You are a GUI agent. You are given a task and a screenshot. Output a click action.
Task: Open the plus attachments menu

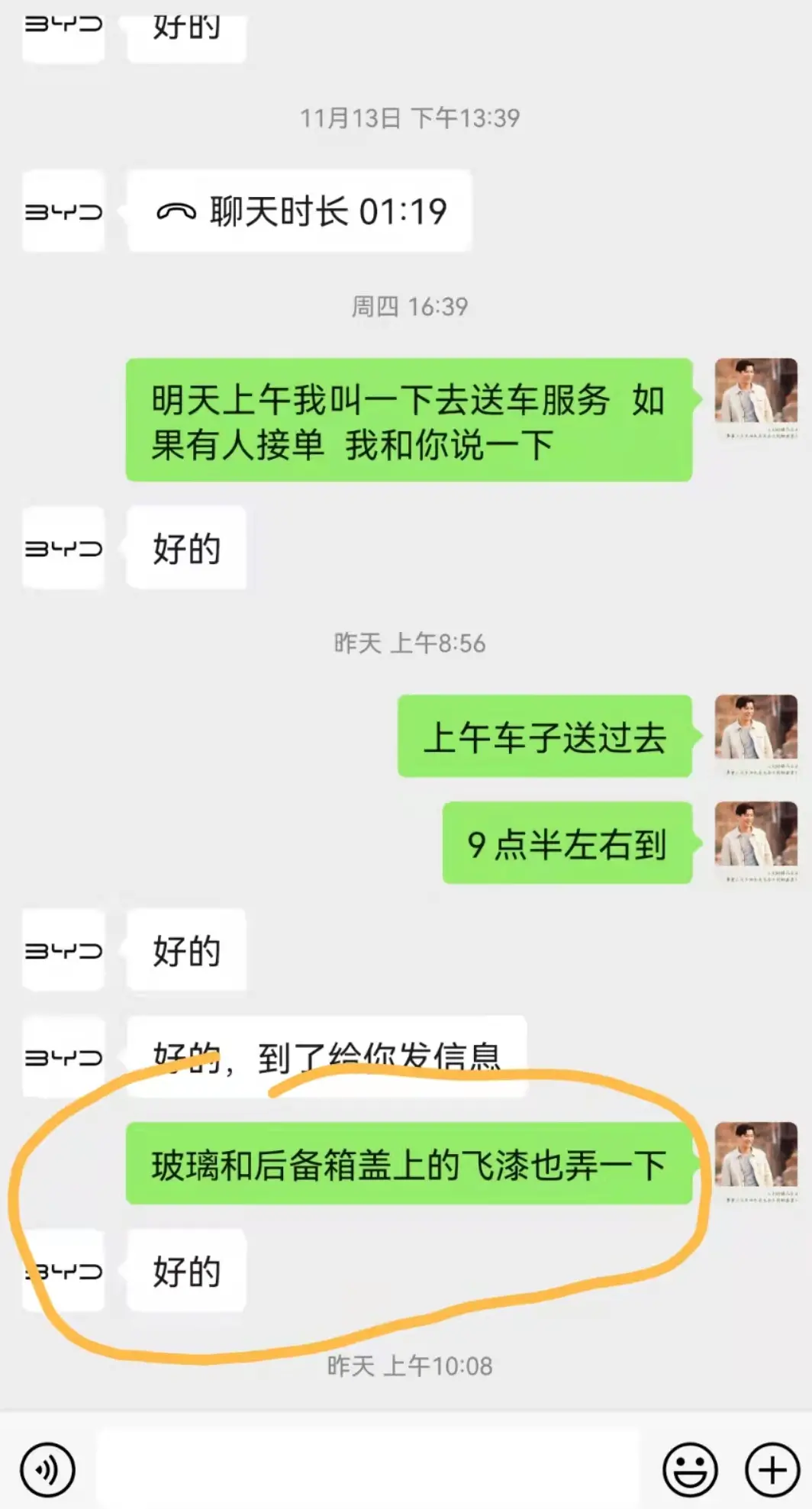click(772, 1469)
